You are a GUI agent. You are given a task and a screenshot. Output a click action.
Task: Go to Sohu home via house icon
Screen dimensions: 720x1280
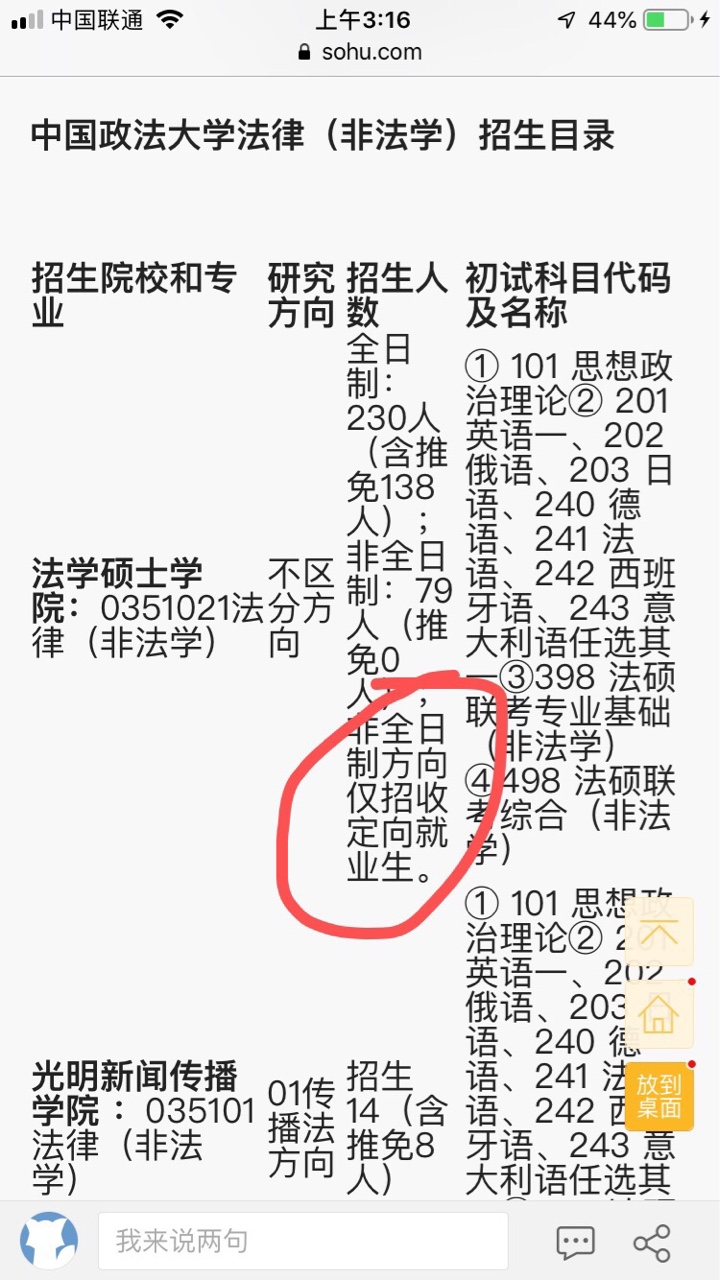659,1014
